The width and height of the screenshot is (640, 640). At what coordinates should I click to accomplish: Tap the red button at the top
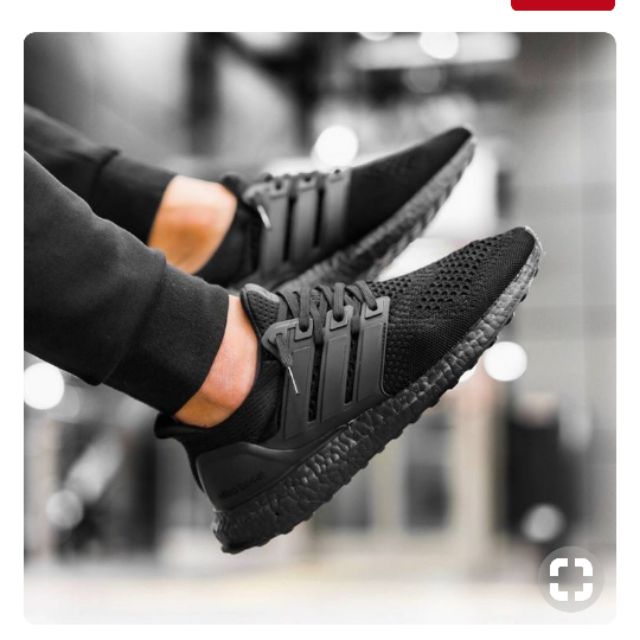coord(563,5)
